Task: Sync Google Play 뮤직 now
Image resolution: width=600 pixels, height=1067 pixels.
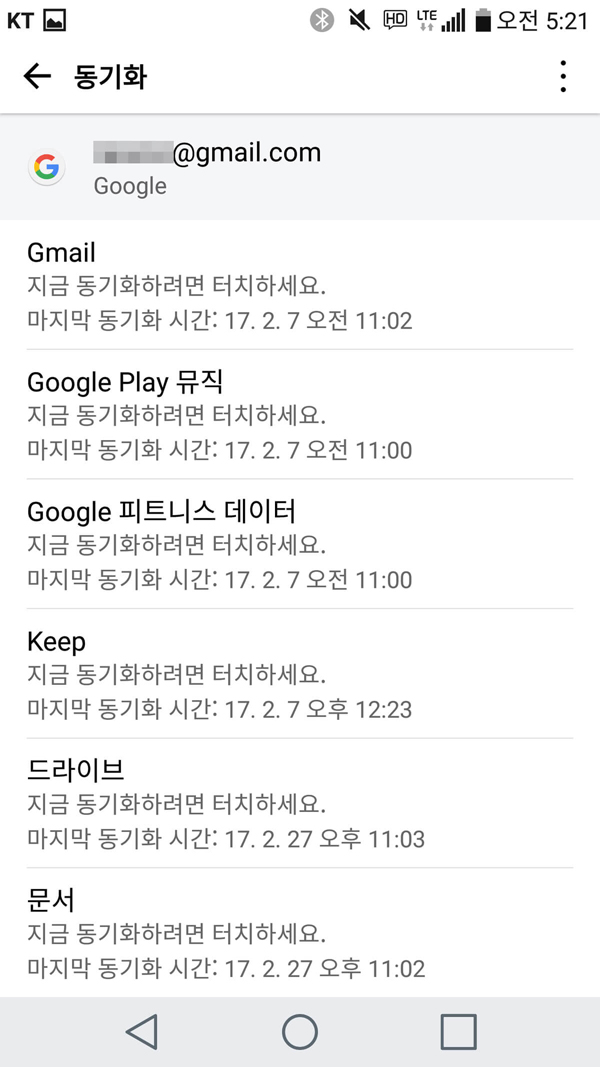Action: pyautogui.click(x=300, y=414)
